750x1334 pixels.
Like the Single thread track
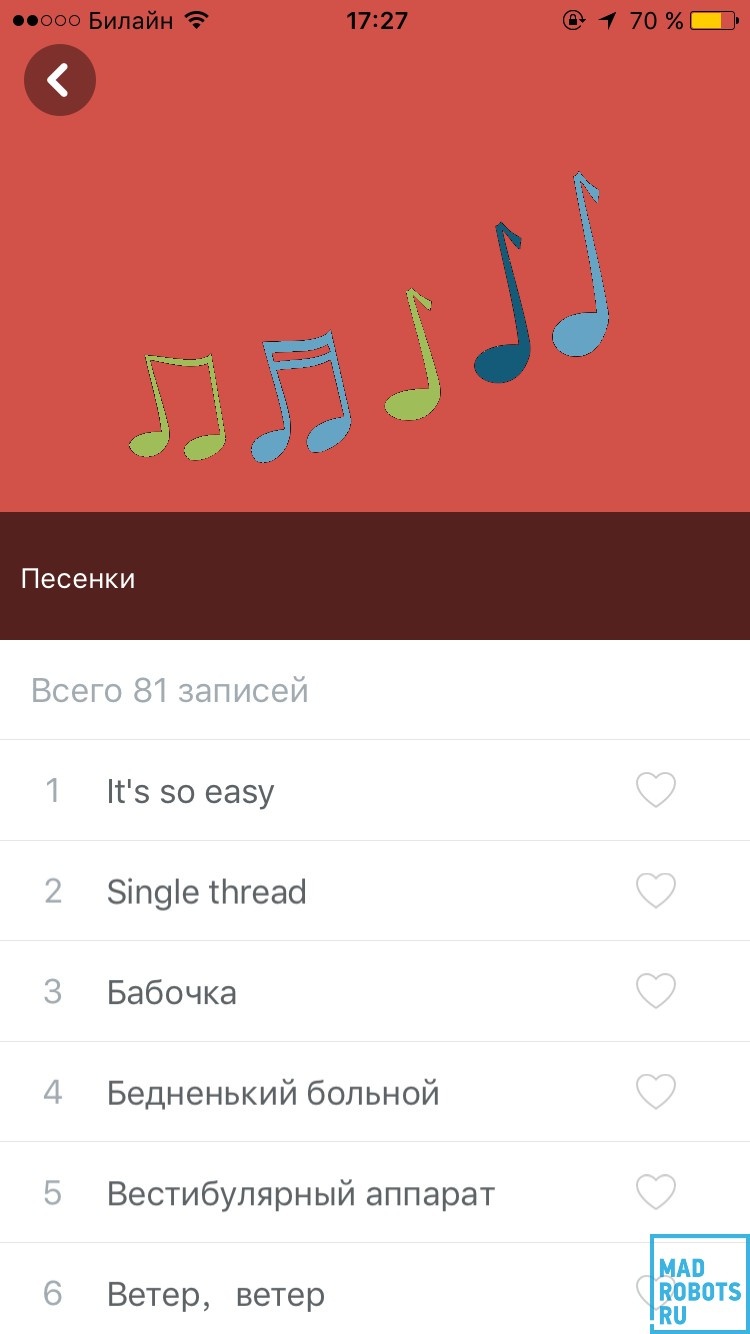656,891
